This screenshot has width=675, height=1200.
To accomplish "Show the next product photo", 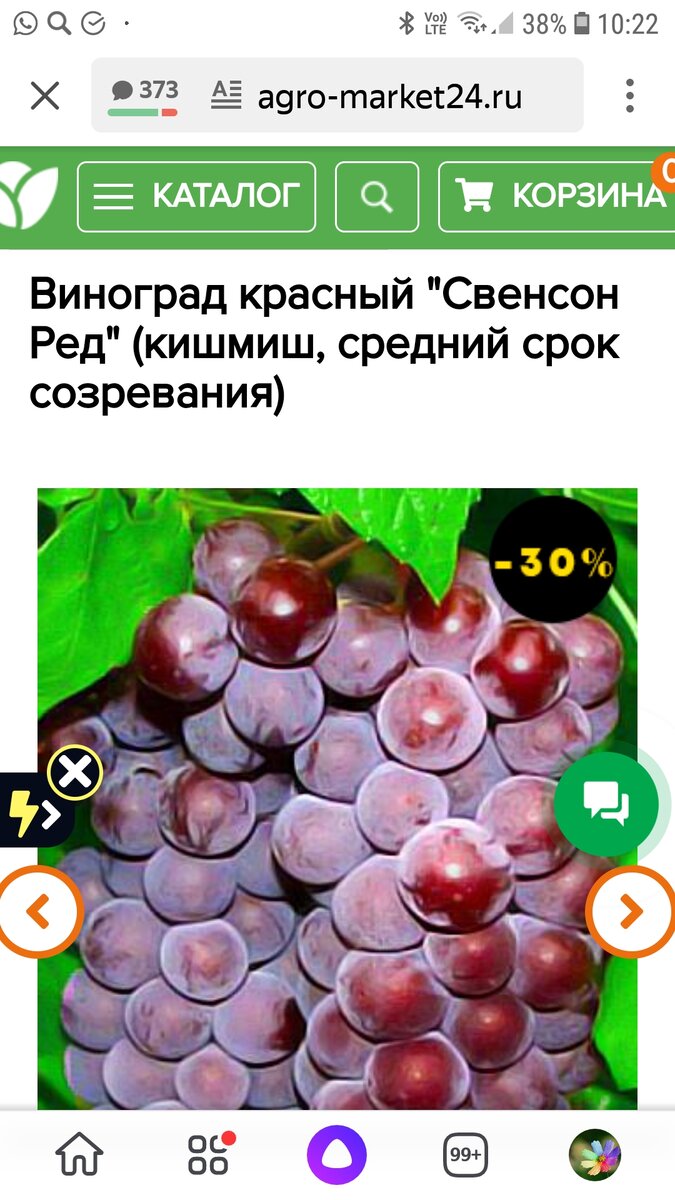I will (629, 912).
